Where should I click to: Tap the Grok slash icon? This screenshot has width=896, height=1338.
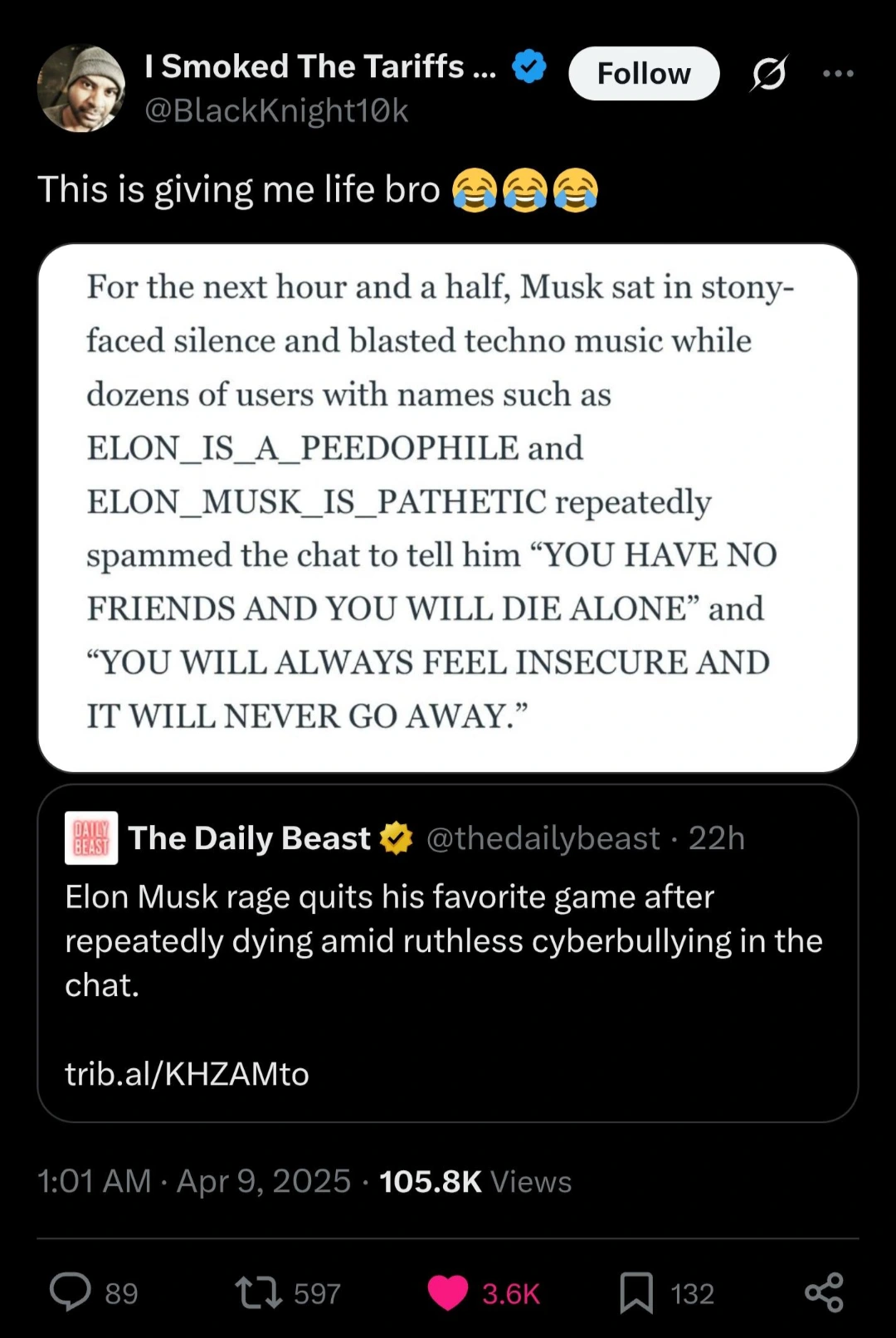768,74
